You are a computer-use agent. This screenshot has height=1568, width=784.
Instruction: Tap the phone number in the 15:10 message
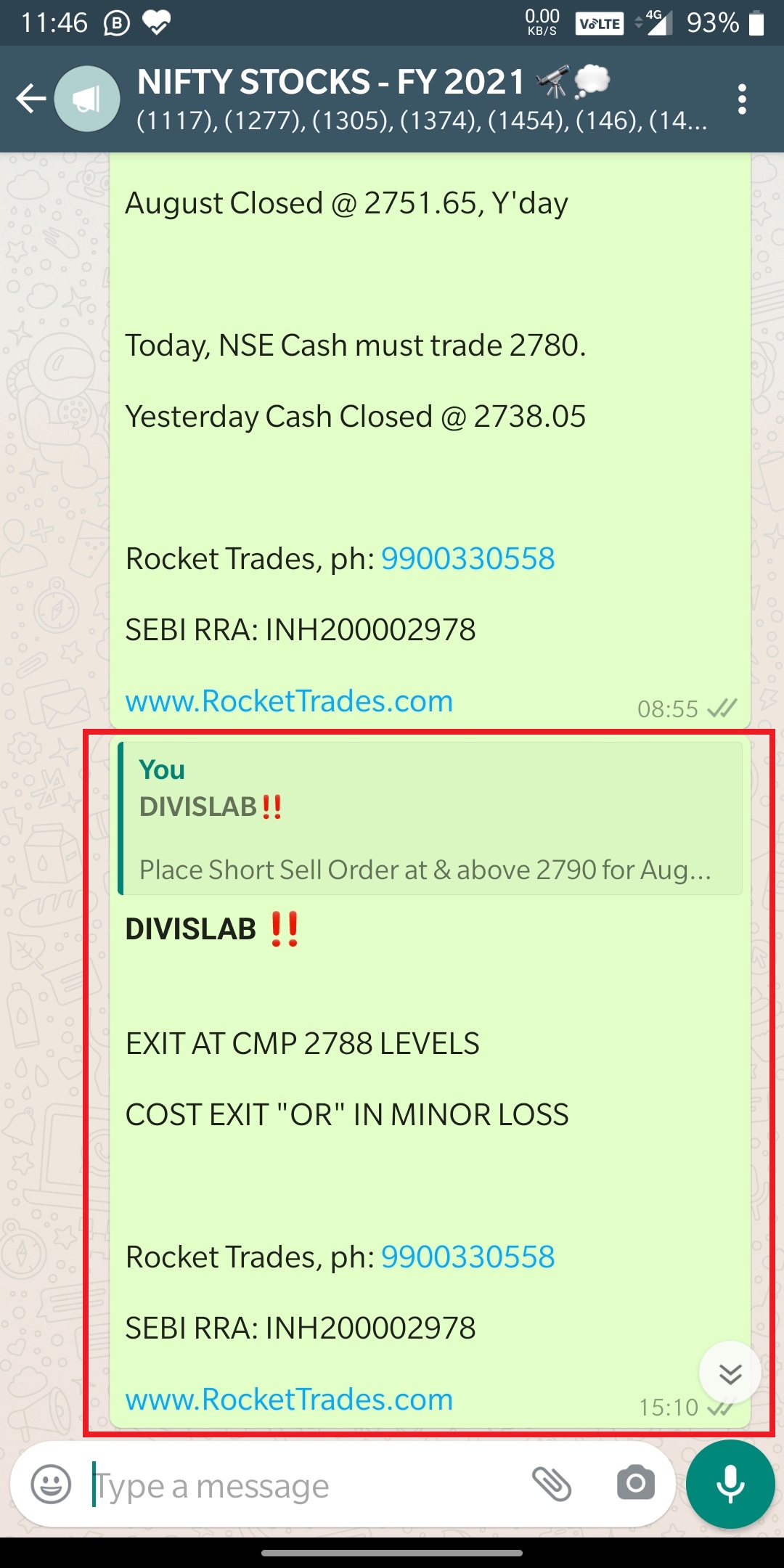coord(467,1257)
